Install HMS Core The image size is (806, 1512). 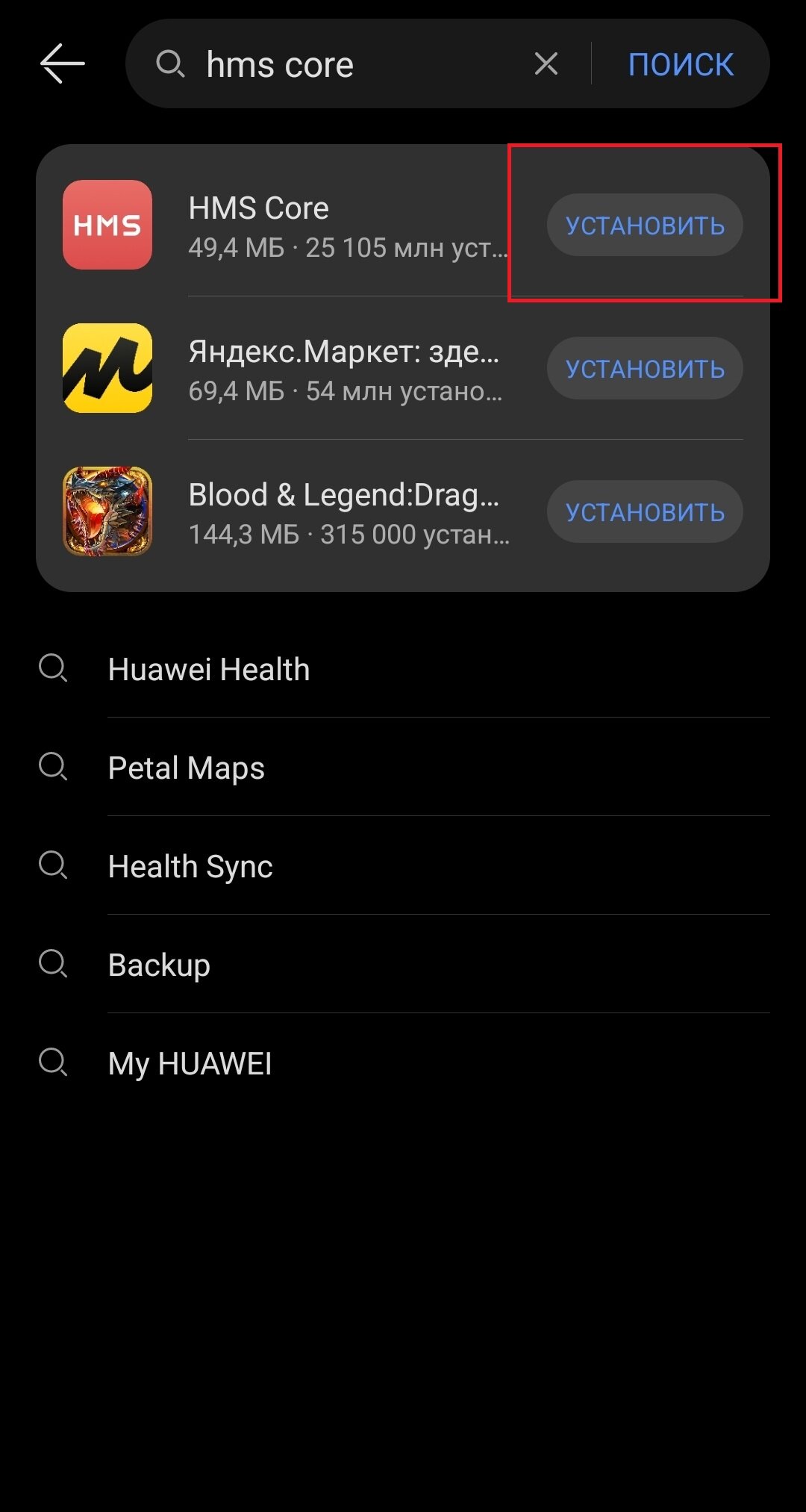click(x=645, y=225)
